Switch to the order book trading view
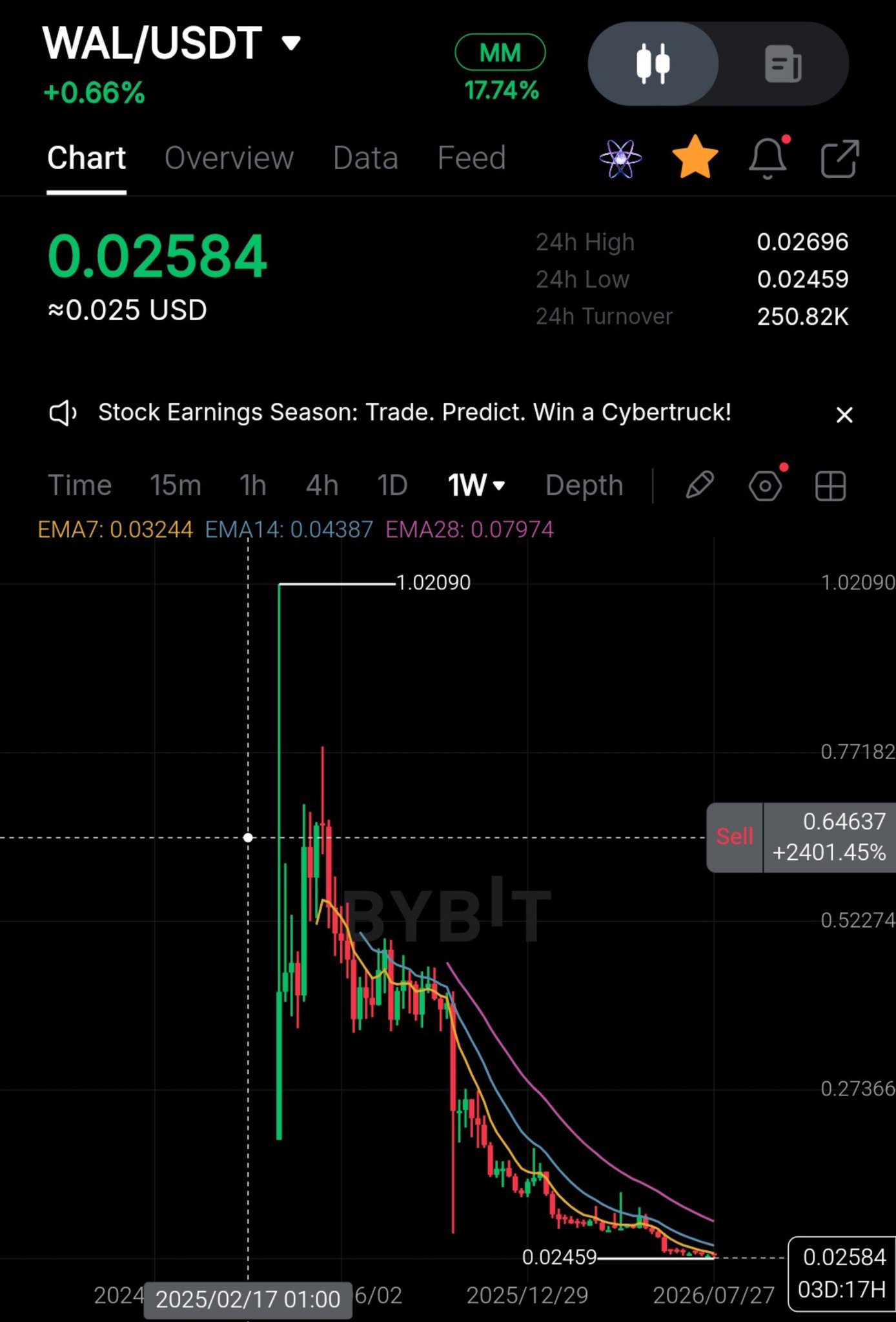Image resolution: width=896 pixels, height=1322 pixels. (783, 63)
